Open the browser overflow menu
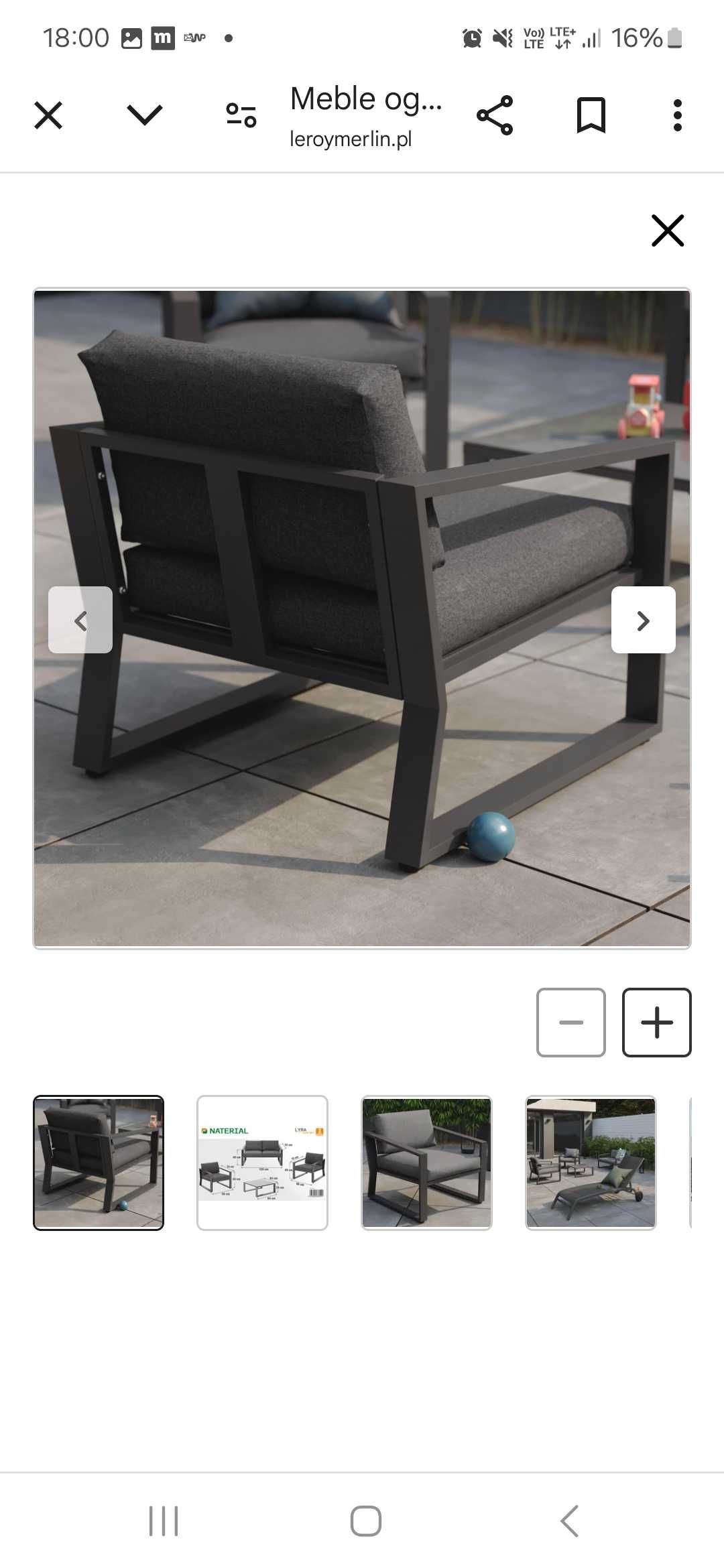The image size is (724, 1568). (677, 115)
